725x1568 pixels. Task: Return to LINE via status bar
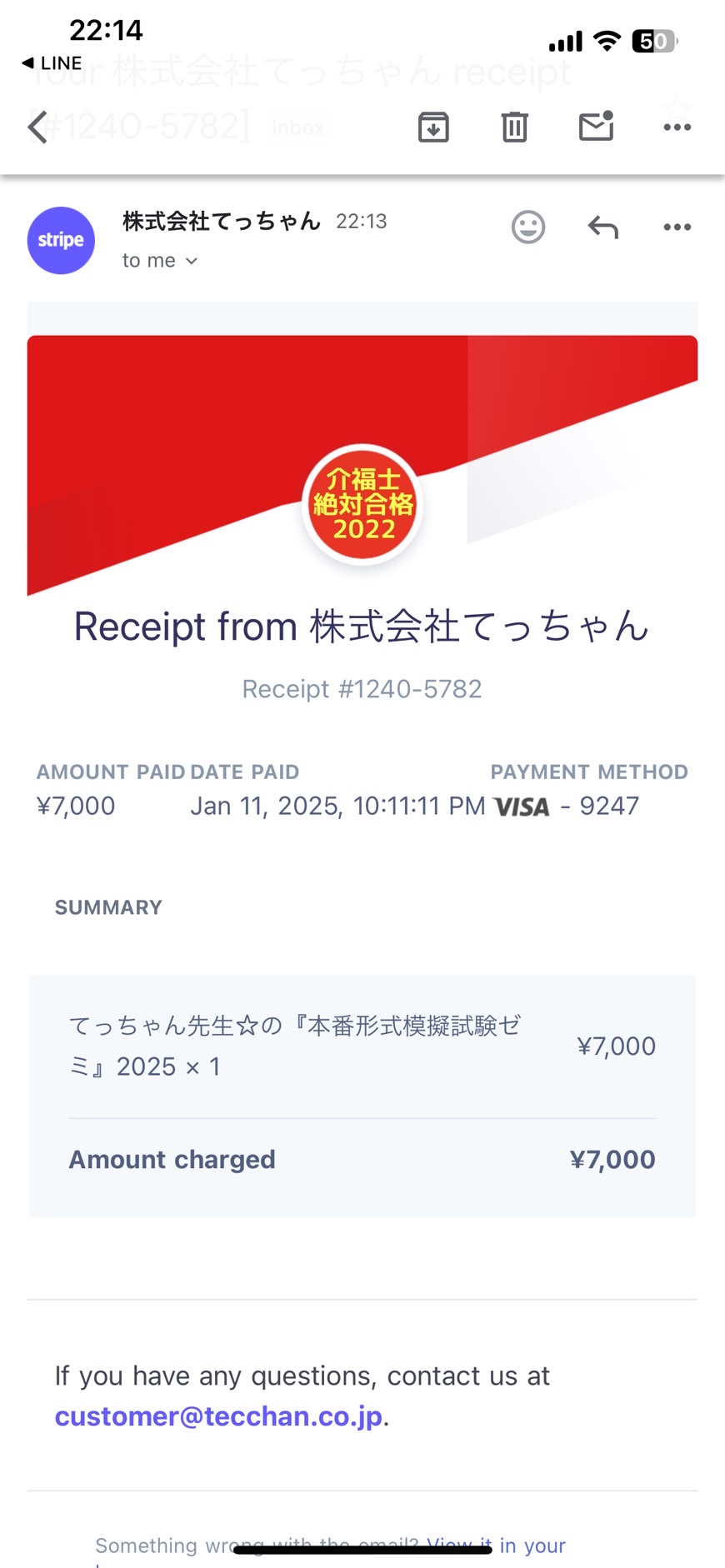tap(52, 63)
